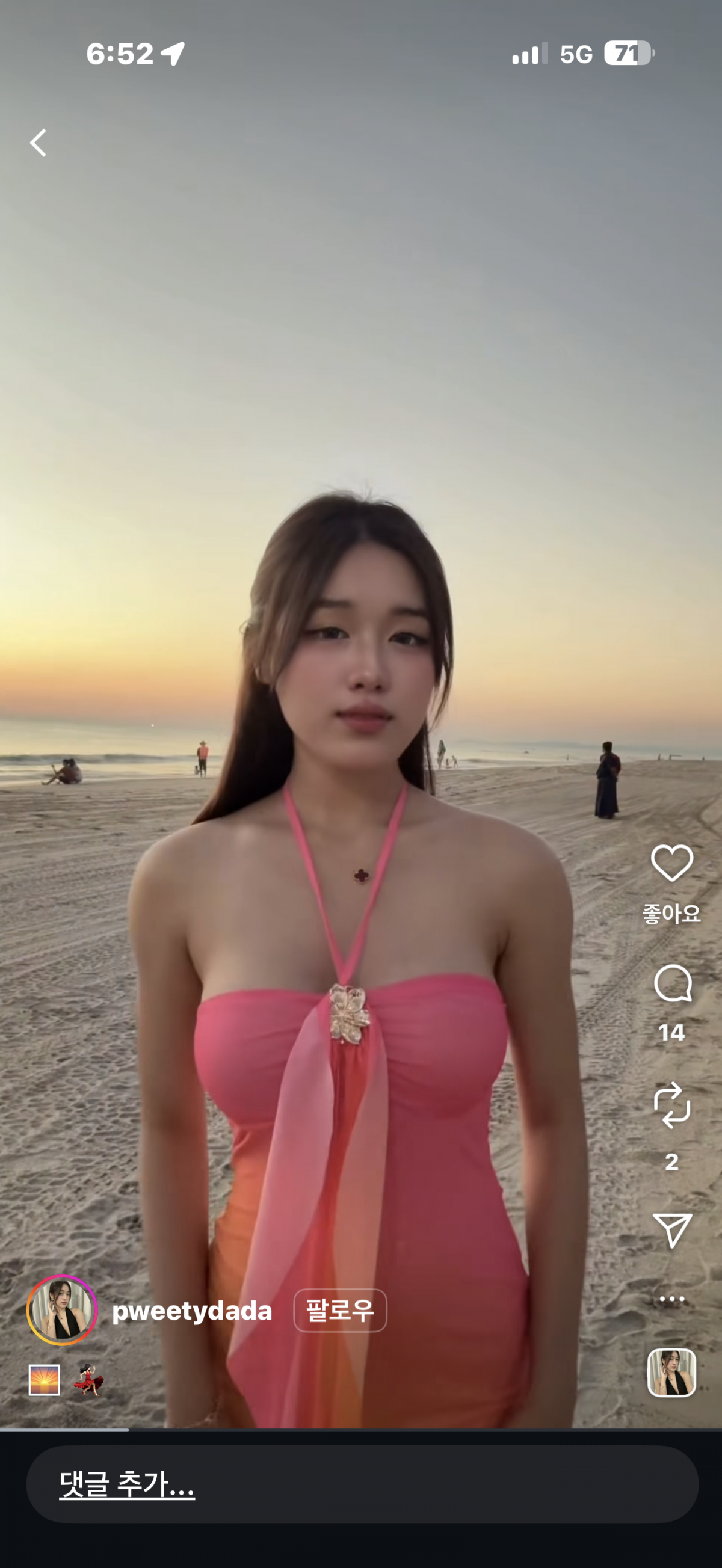The width and height of the screenshot is (722, 1568).
Task: Like this reel with the heart icon
Action: coord(671,862)
